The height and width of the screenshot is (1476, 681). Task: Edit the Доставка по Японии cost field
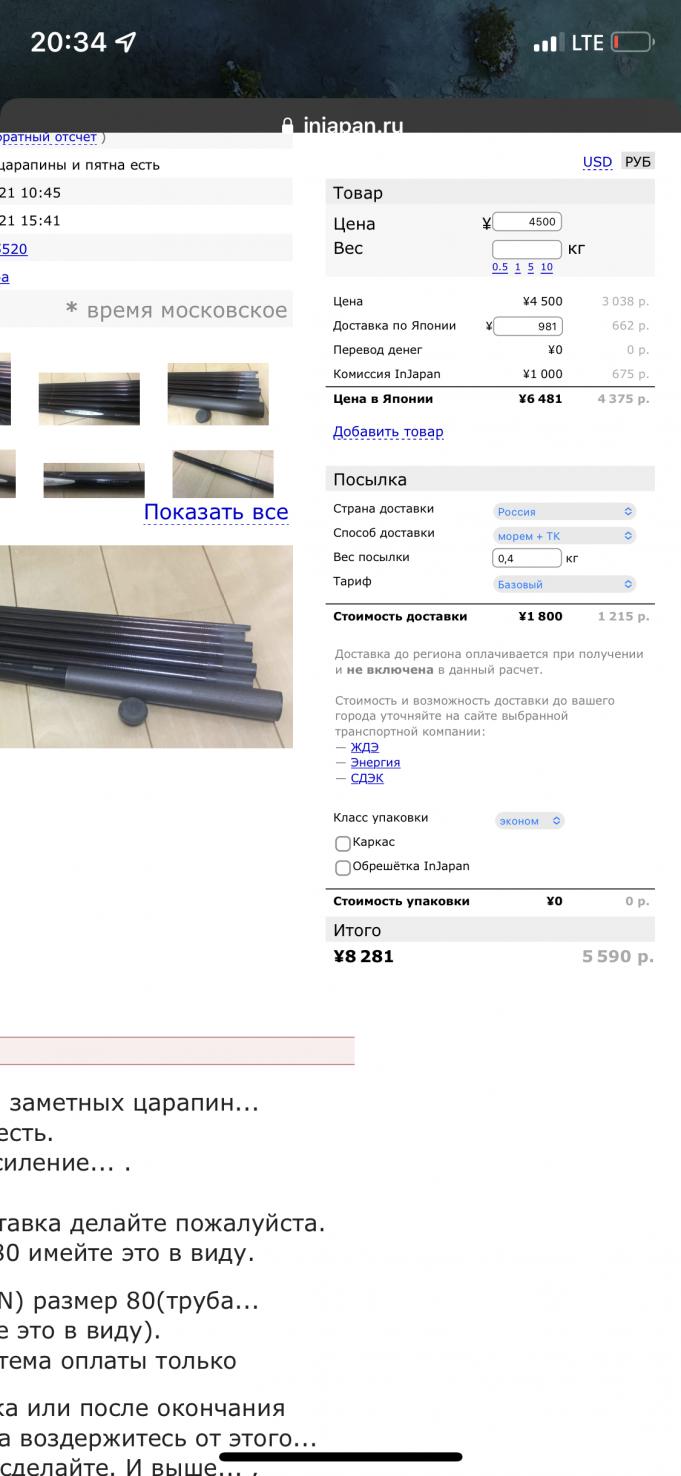coord(528,325)
